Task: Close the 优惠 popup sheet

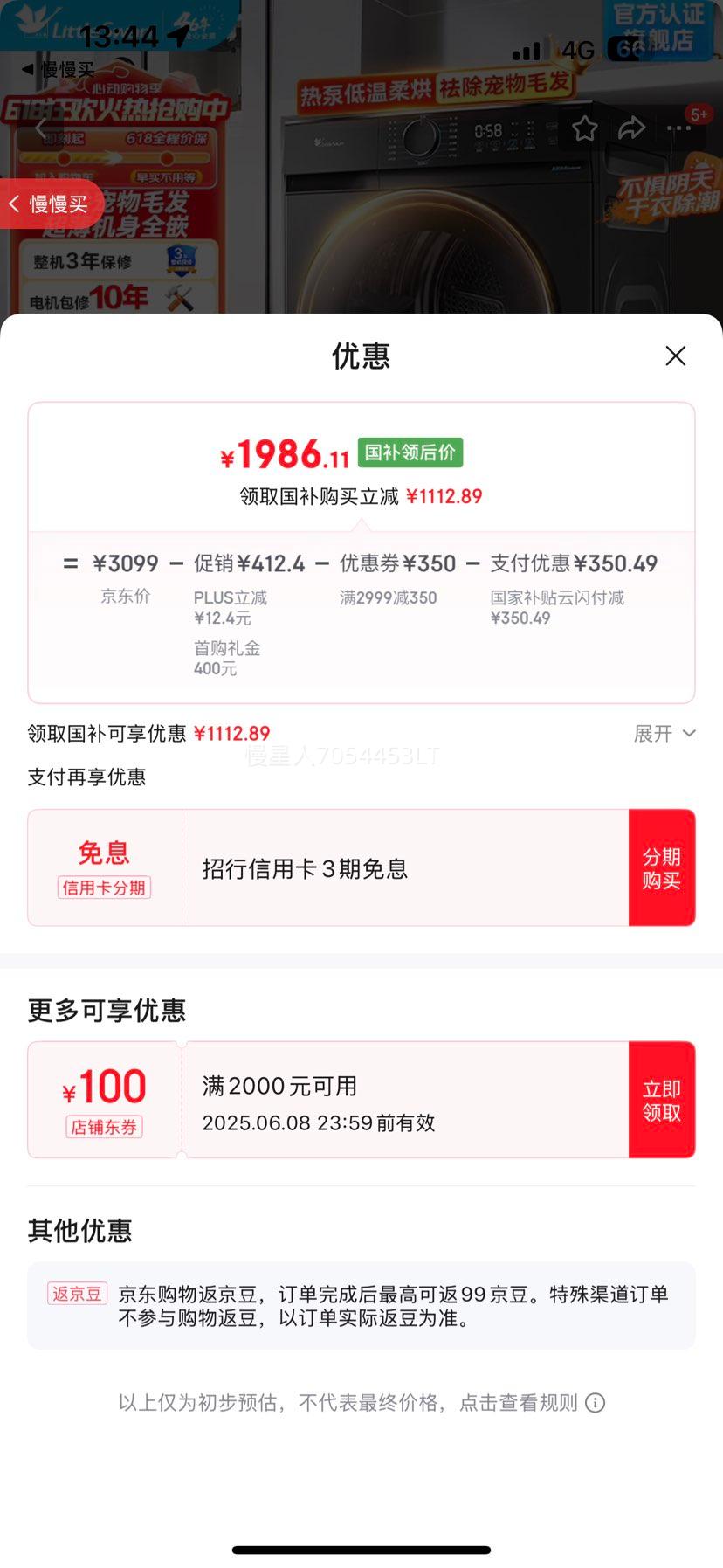Action: click(x=675, y=356)
